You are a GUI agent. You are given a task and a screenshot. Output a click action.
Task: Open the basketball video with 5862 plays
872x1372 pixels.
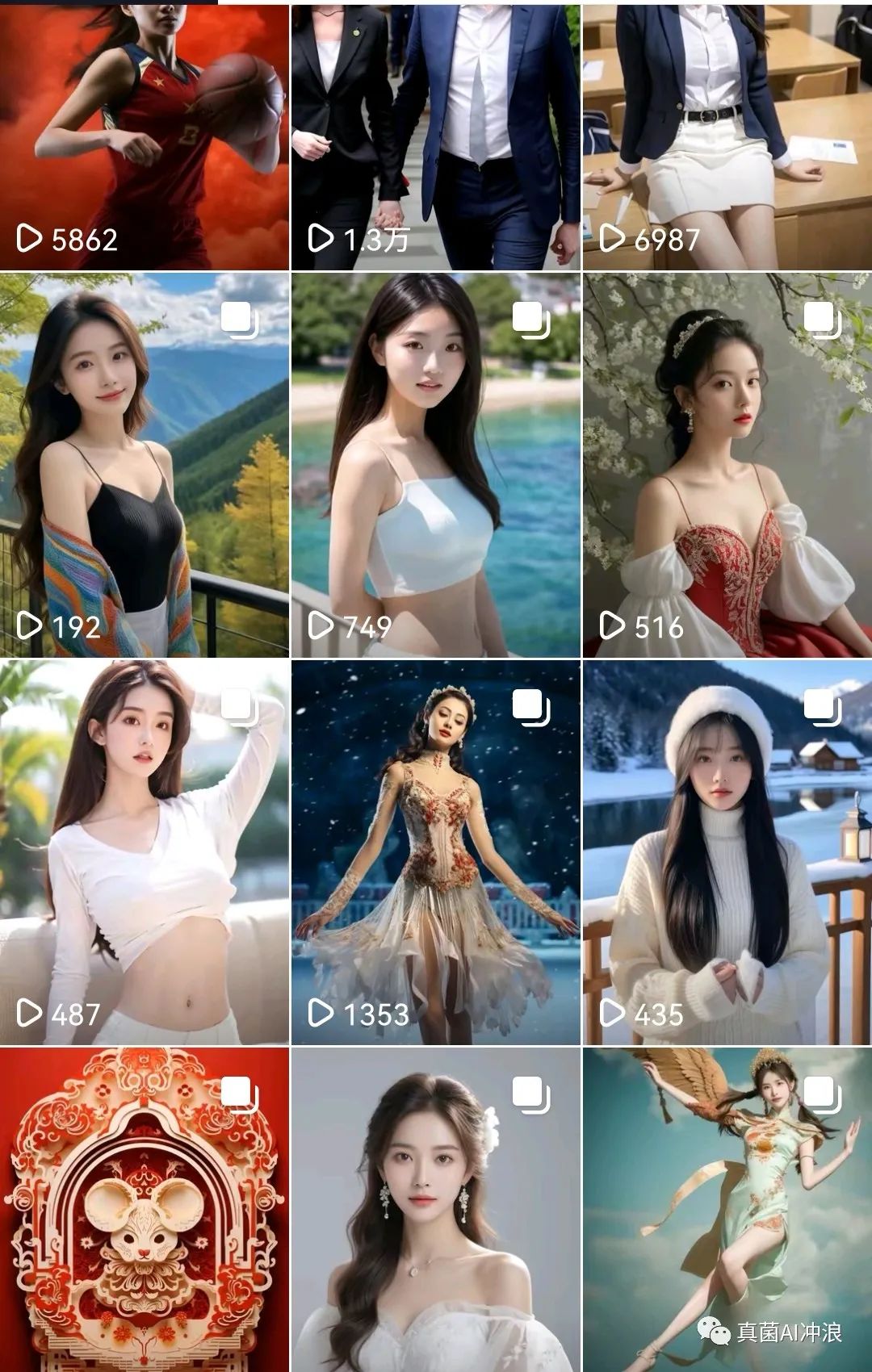pyautogui.click(x=144, y=137)
